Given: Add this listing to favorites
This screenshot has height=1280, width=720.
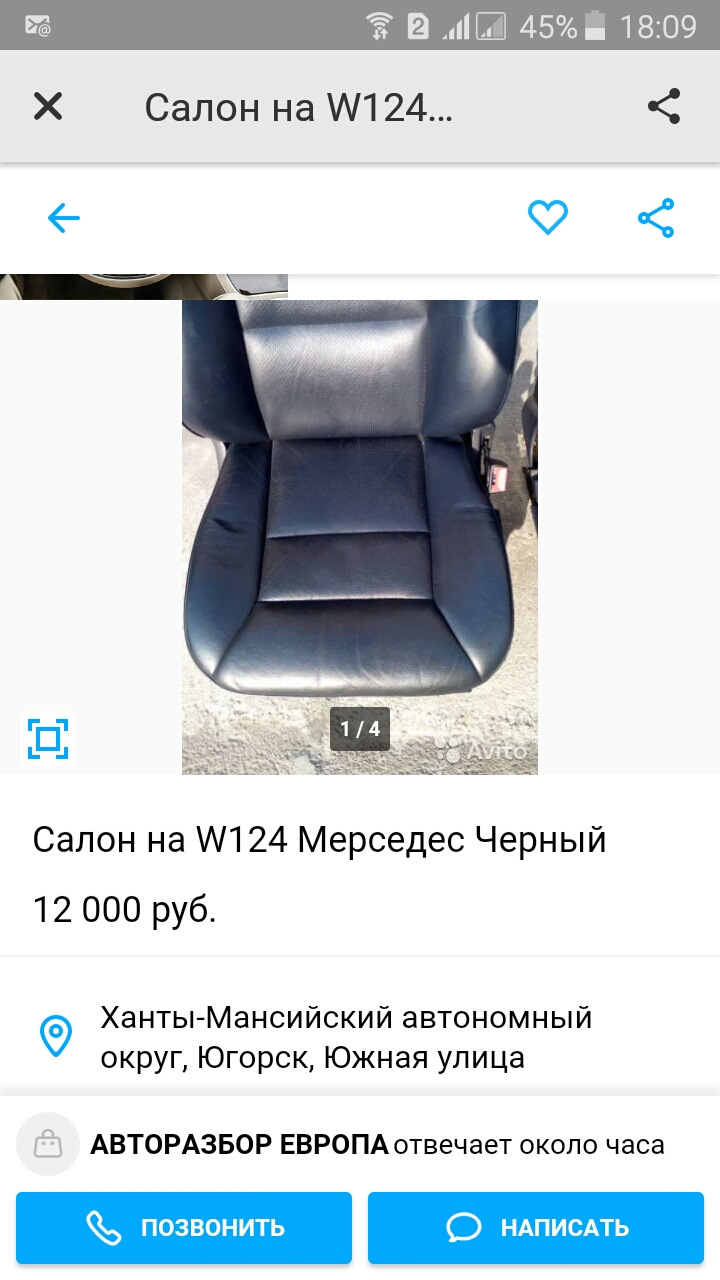Looking at the screenshot, I should click(548, 218).
